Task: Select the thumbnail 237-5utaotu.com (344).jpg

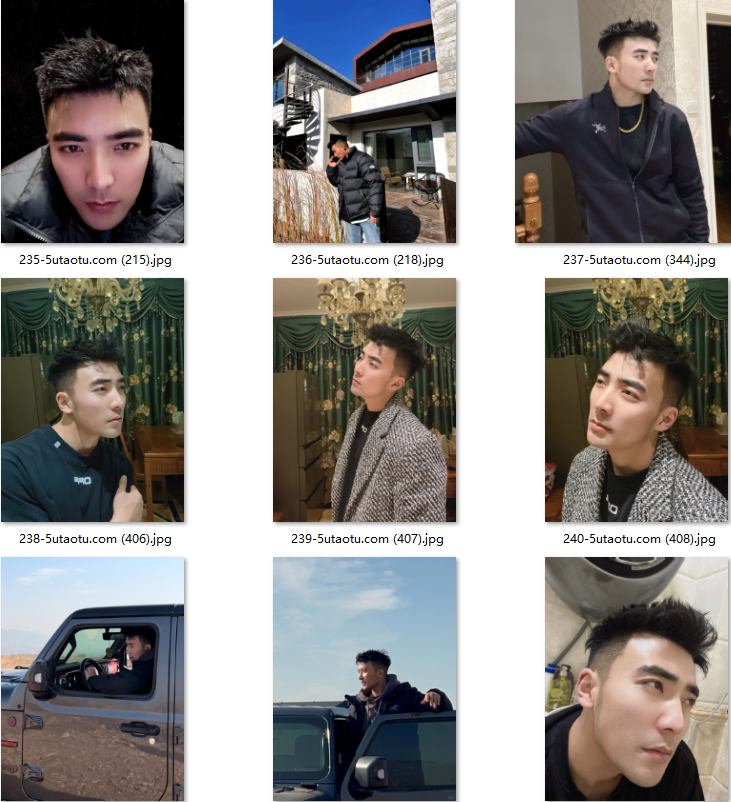Action: (x=623, y=121)
